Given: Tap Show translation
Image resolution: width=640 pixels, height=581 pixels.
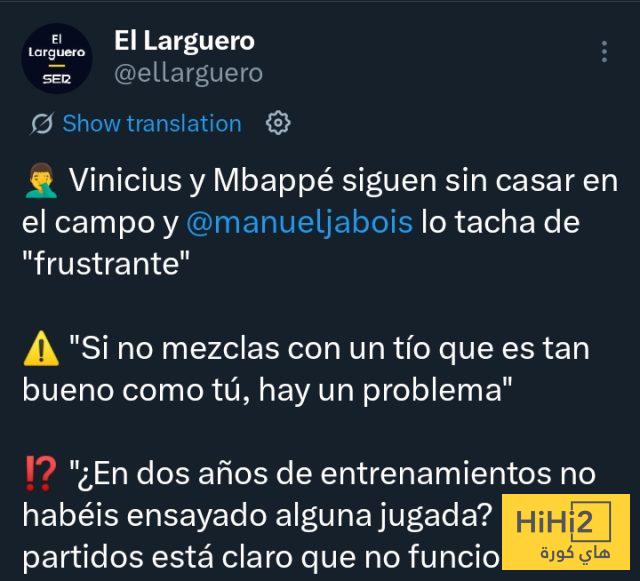Looking at the screenshot, I should coord(151,124).
